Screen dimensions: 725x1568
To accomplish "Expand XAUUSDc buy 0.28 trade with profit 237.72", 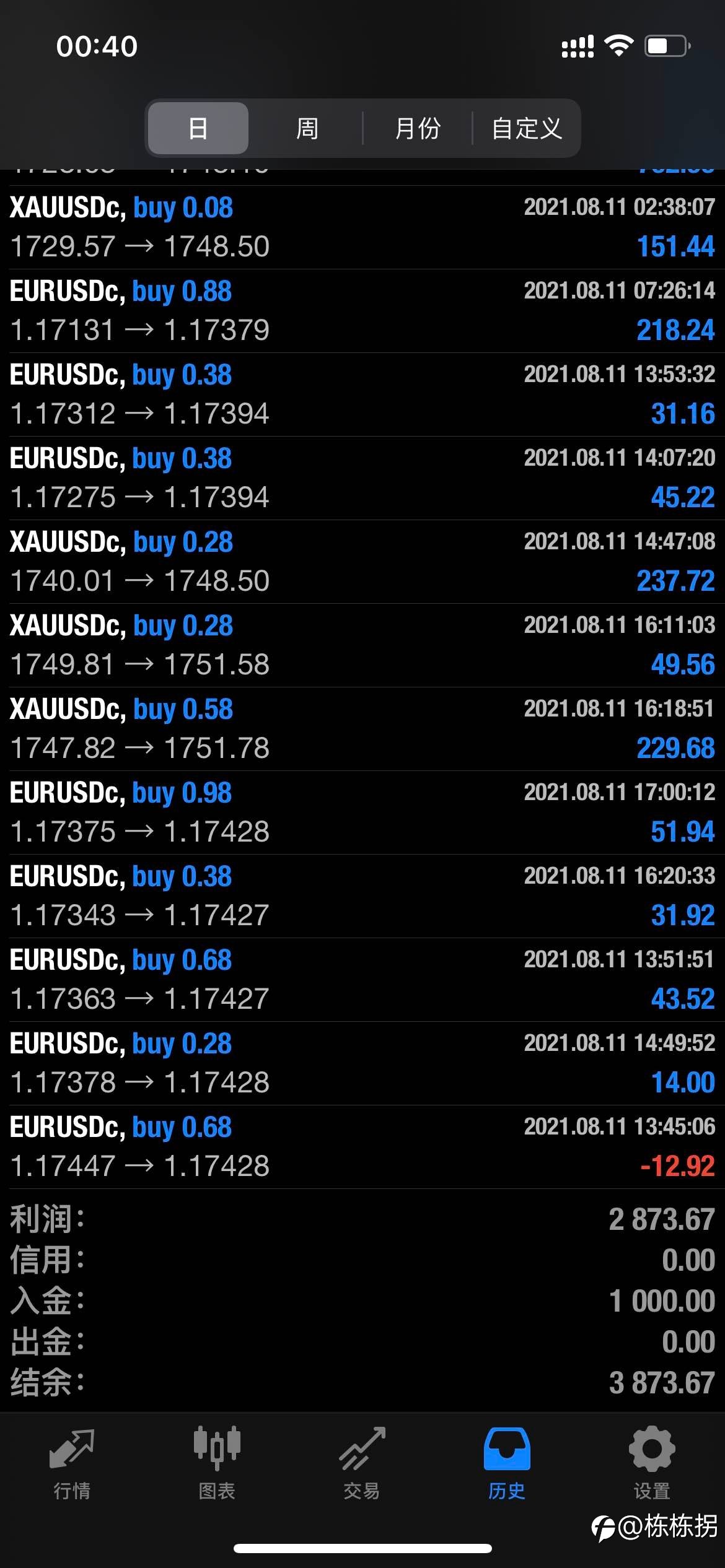I will pyautogui.click(x=362, y=562).
